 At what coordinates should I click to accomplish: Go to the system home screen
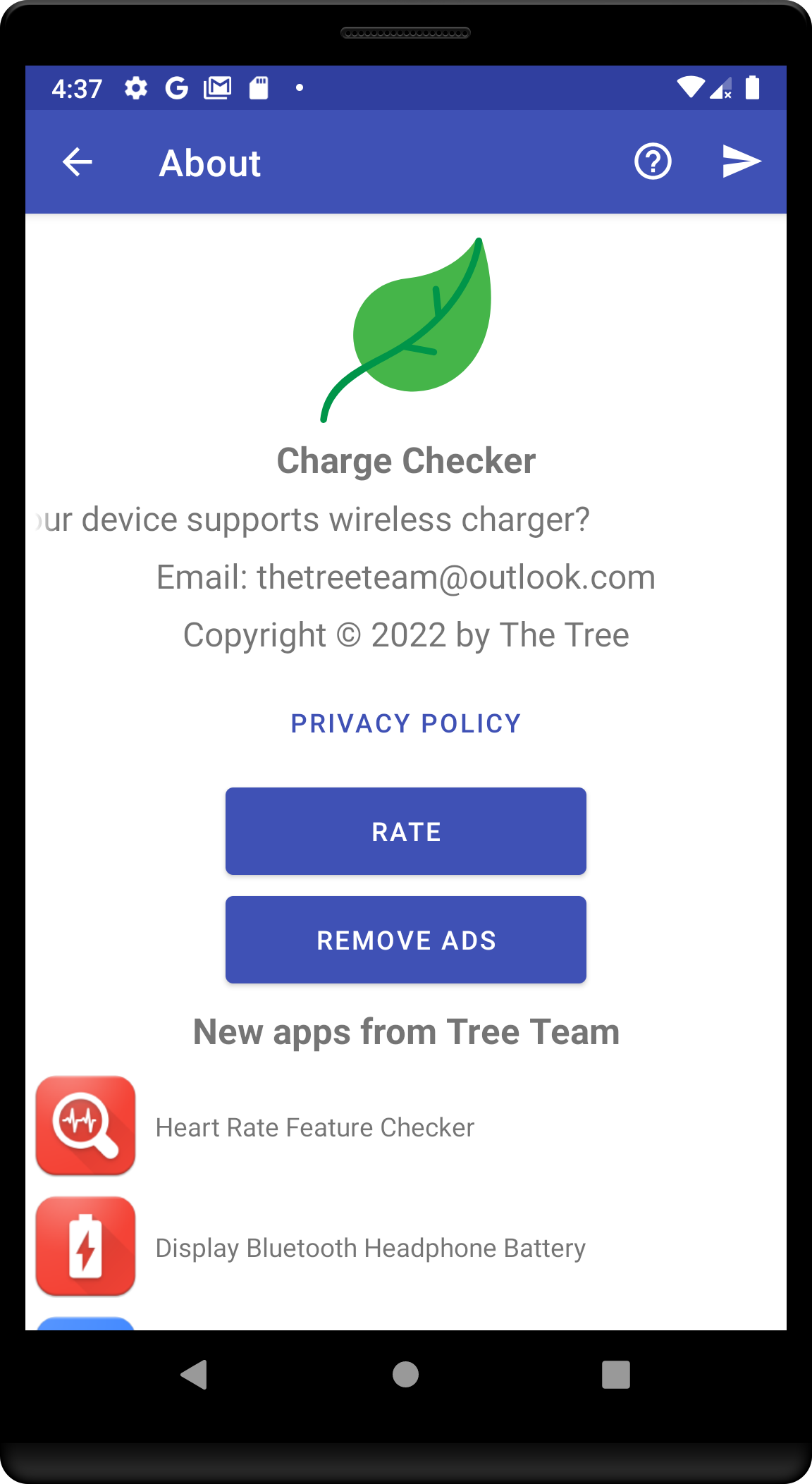pyautogui.click(x=405, y=1374)
